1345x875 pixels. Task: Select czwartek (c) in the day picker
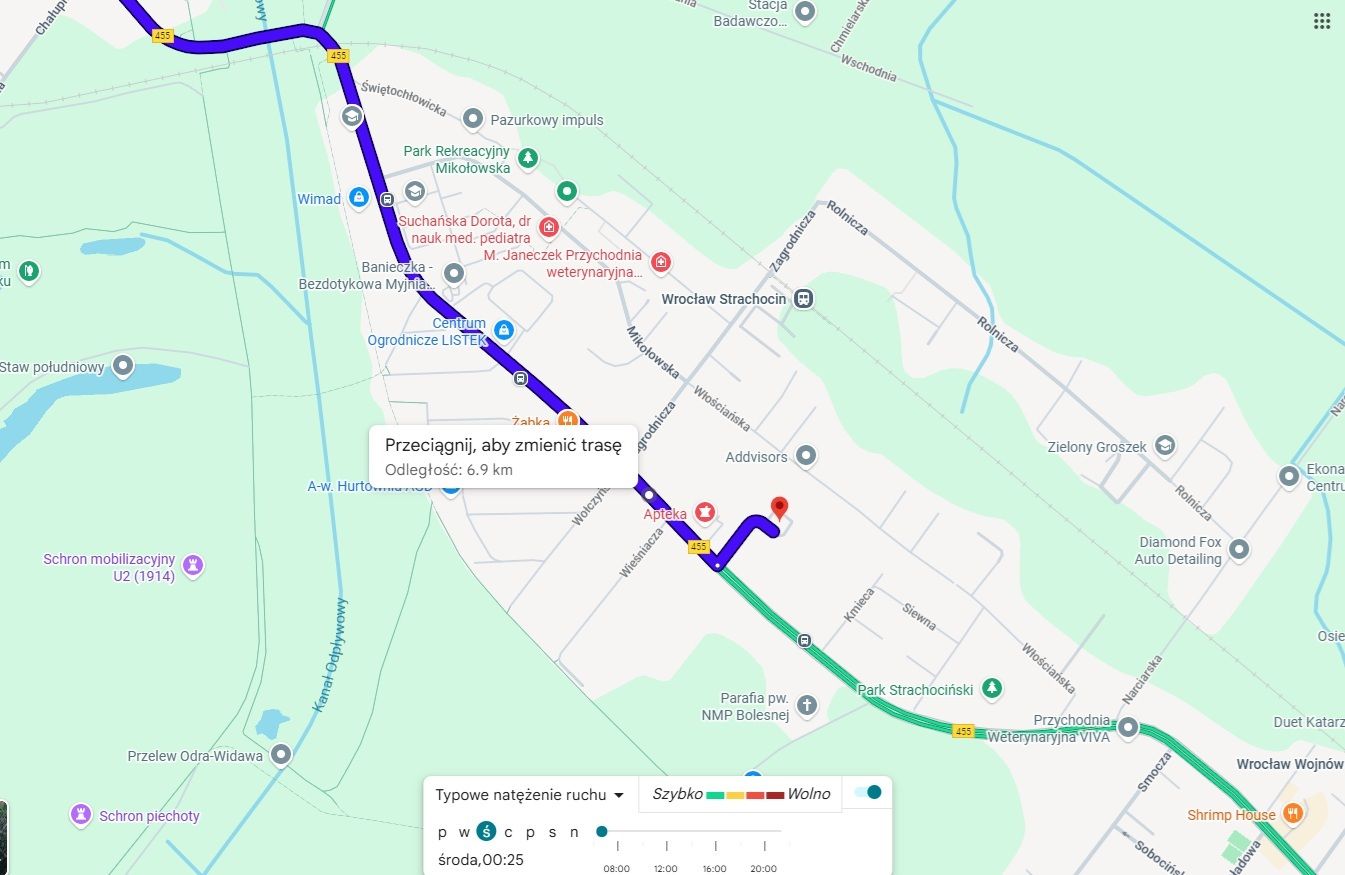tap(508, 832)
